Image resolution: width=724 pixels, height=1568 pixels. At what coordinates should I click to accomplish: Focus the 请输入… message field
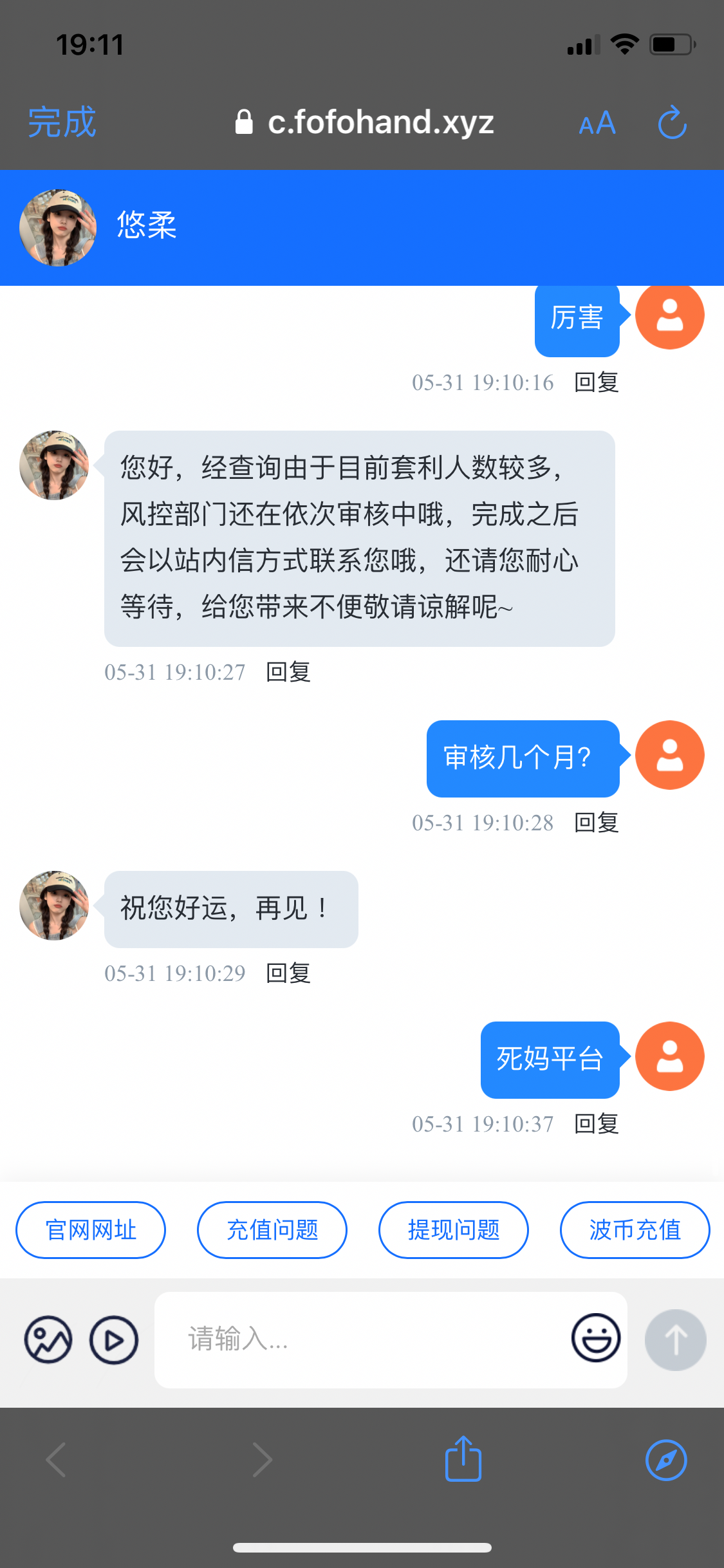coord(360,1339)
